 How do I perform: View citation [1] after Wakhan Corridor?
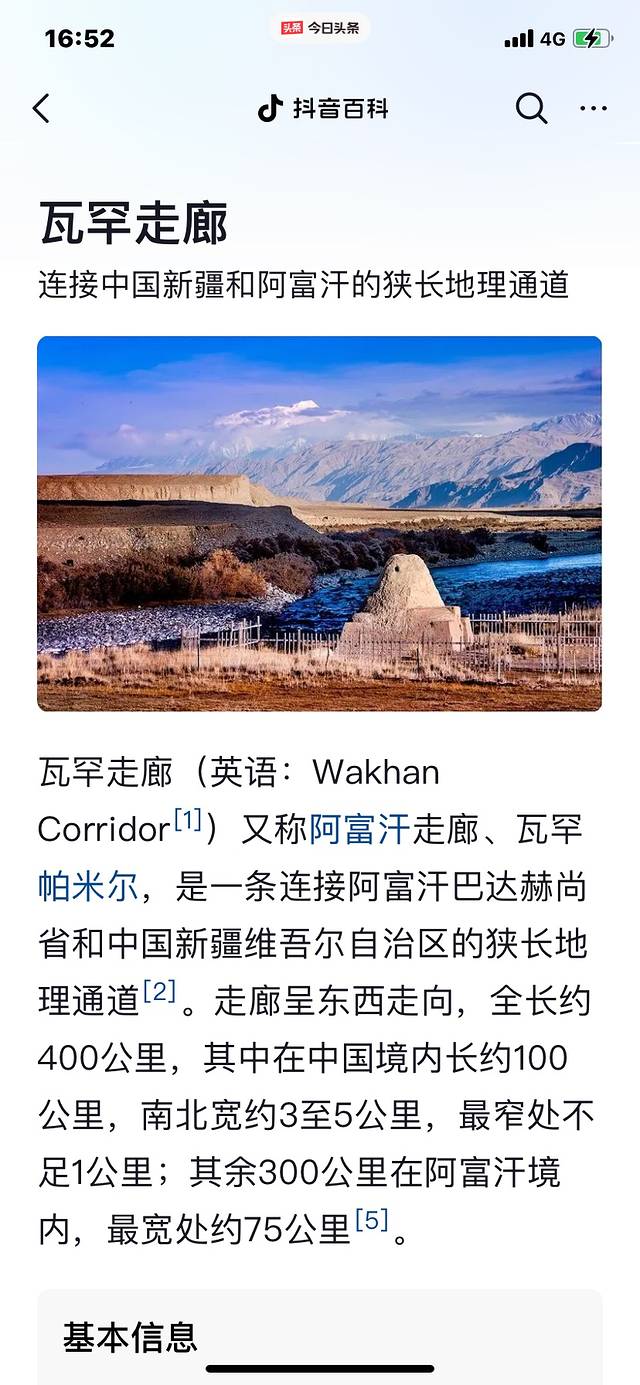188,821
